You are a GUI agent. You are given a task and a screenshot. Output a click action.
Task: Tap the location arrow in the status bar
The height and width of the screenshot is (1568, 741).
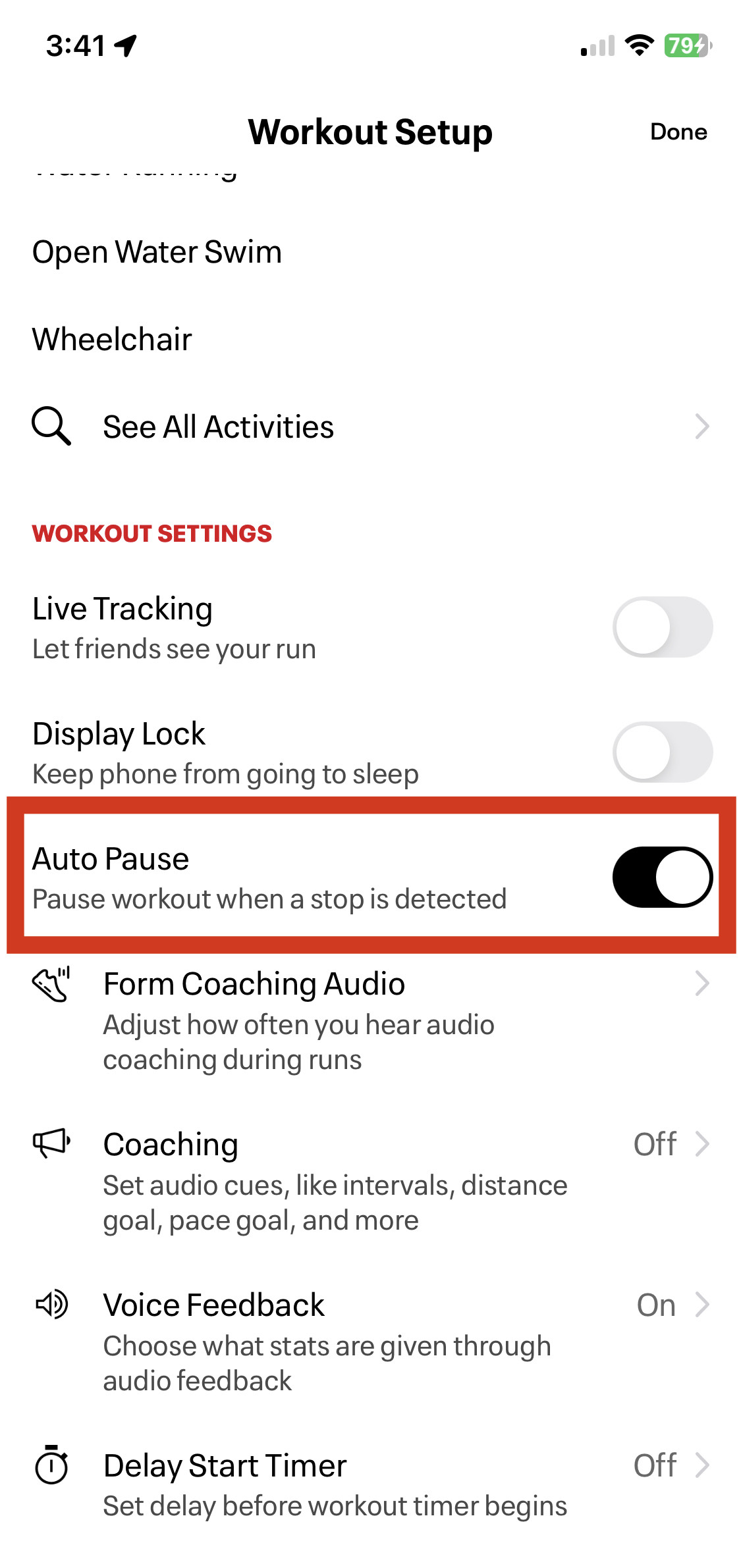[126, 43]
